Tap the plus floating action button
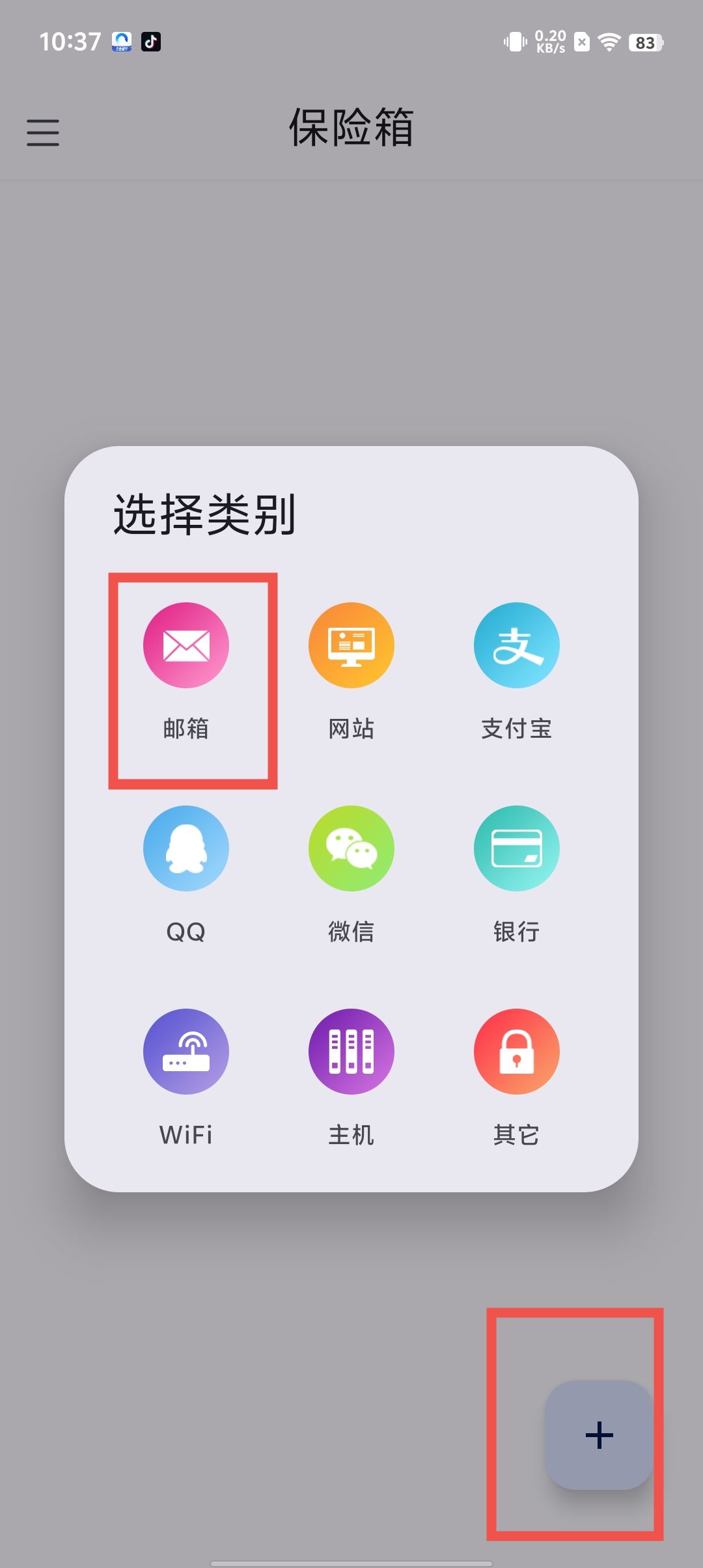The height and width of the screenshot is (1568, 703). coord(599,1435)
